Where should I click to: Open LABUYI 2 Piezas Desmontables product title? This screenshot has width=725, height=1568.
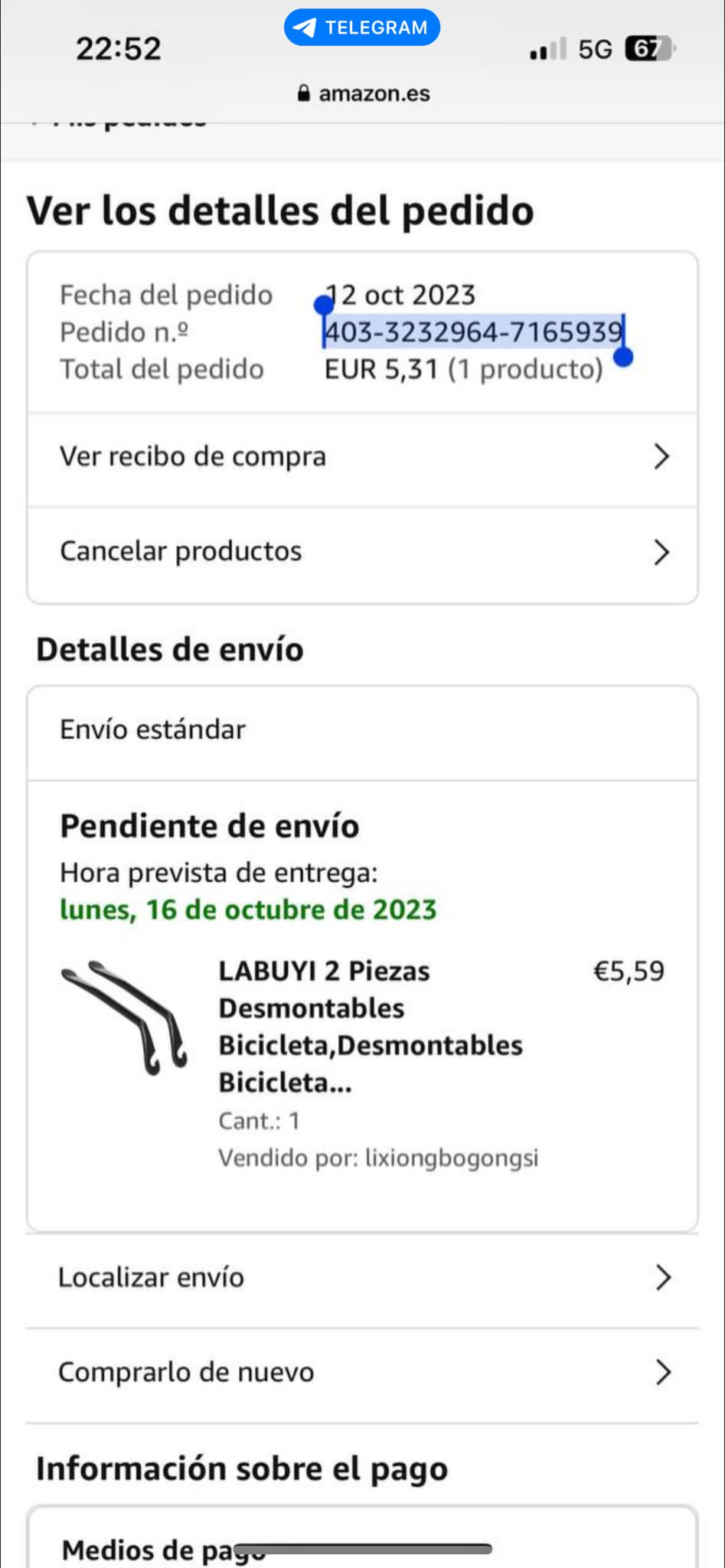click(x=371, y=1026)
